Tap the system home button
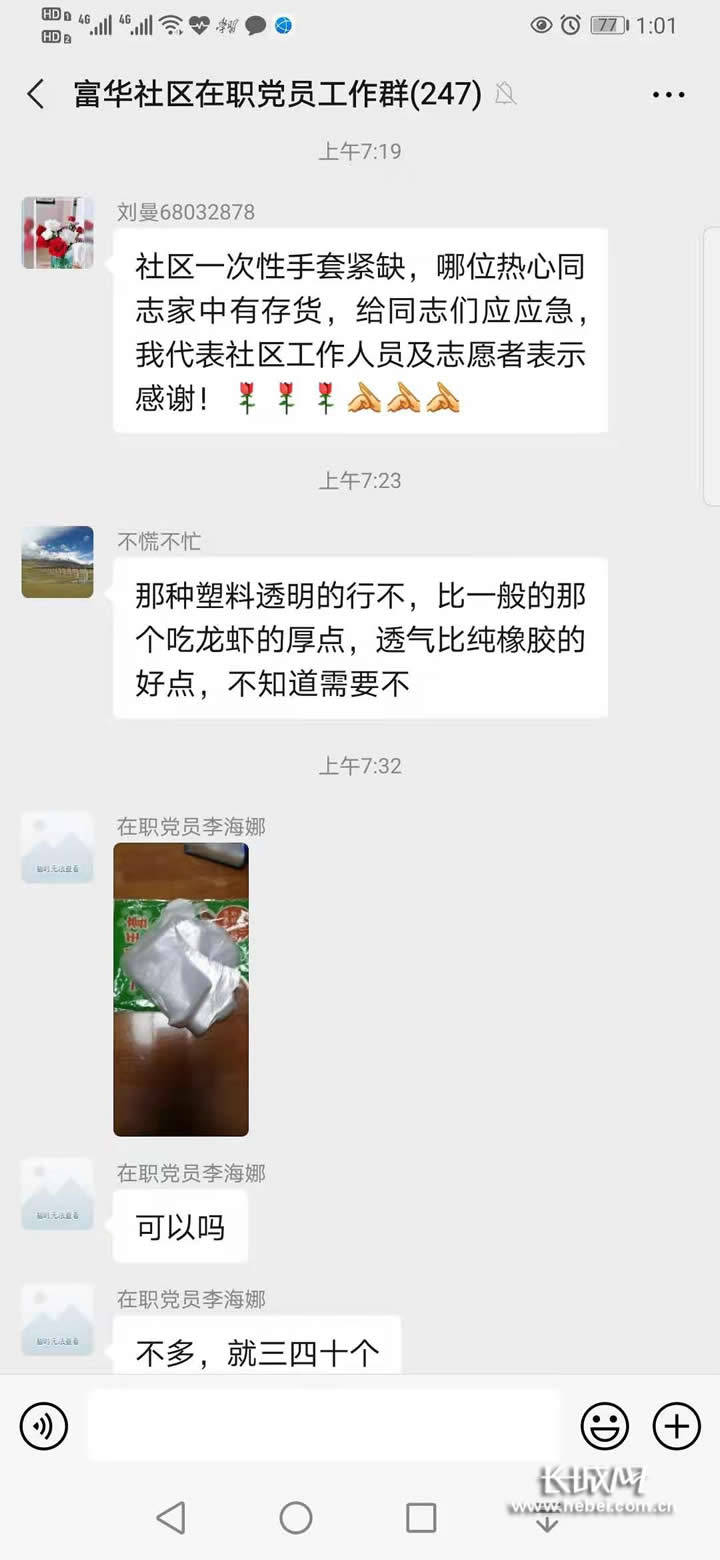Viewport: 720px width, 1560px height. 296,1517
